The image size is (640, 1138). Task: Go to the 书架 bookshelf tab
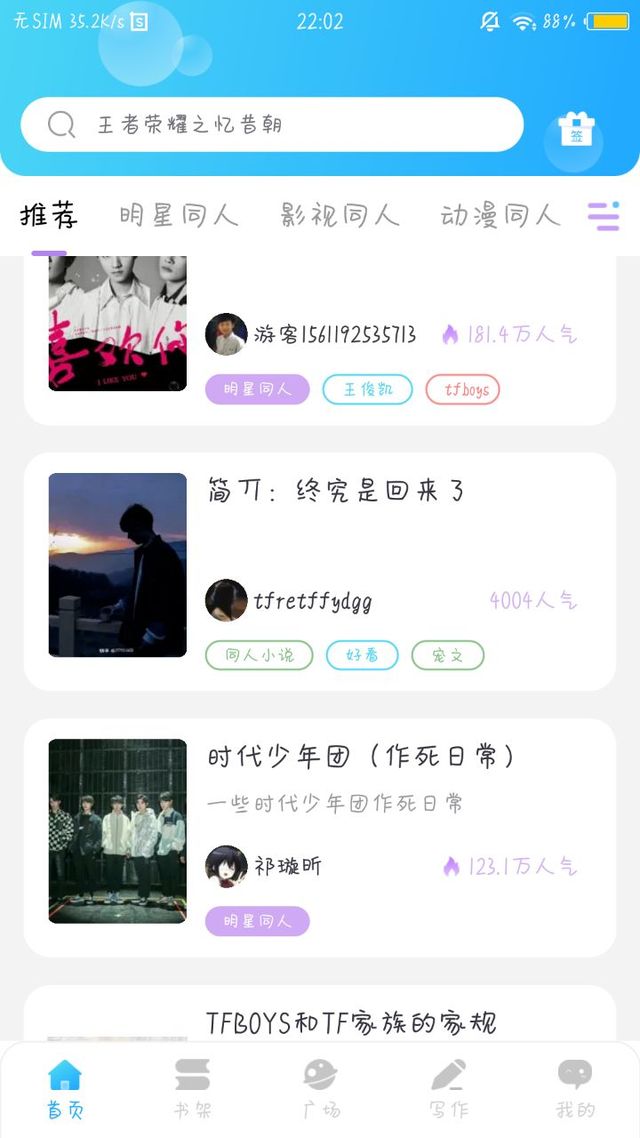(192, 1088)
